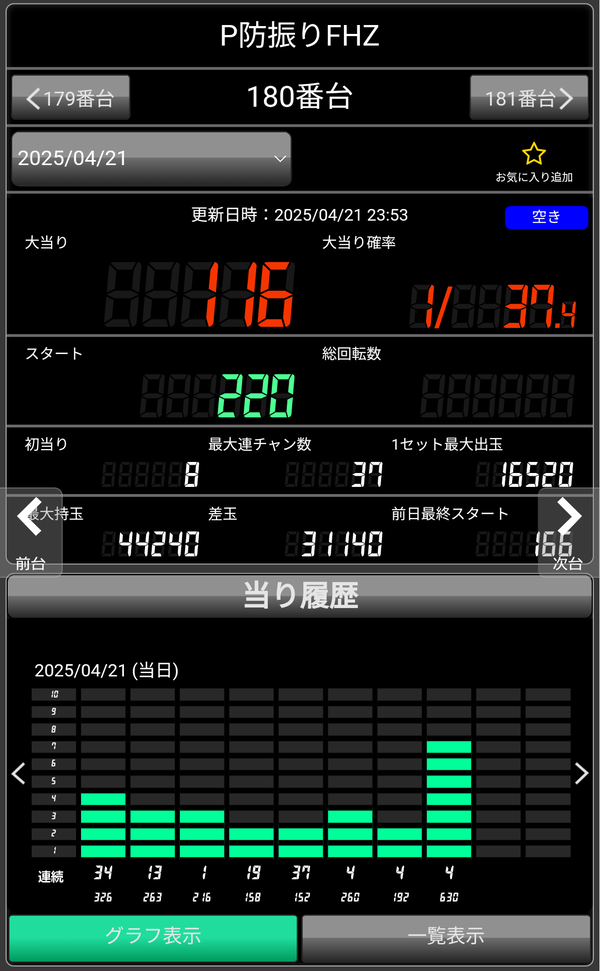
Task: Show later history with right chart arrow
Action: [x=581, y=773]
